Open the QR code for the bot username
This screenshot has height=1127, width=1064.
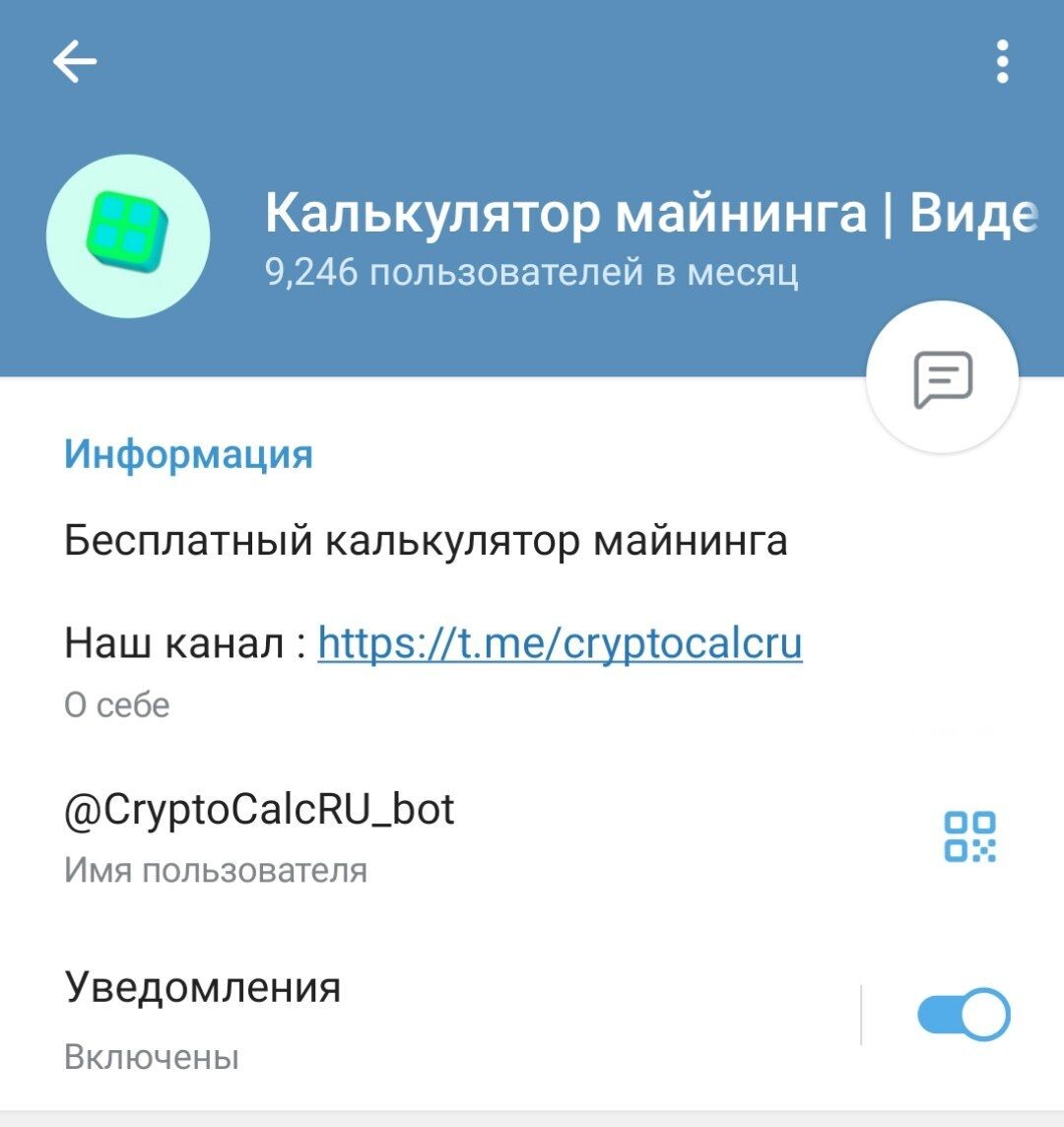tap(970, 837)
